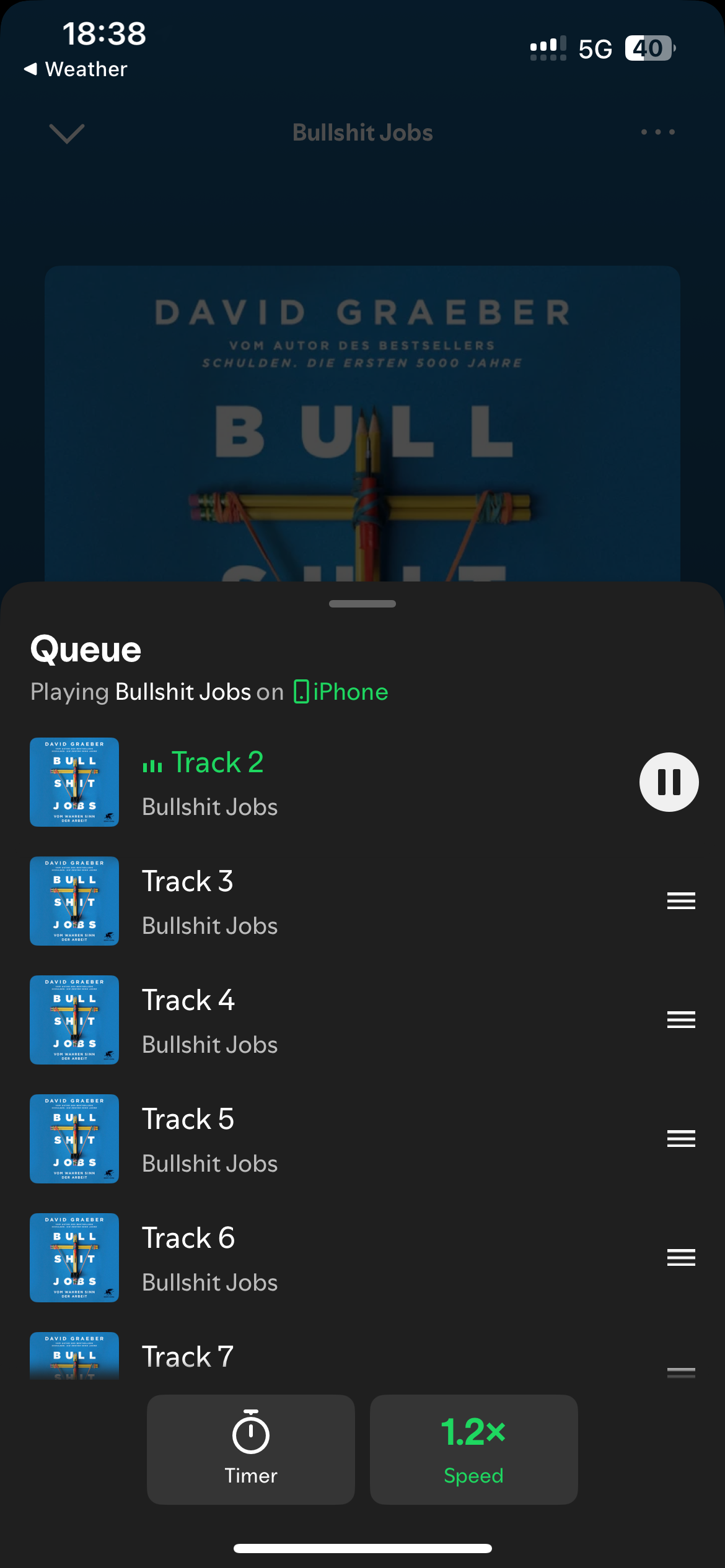Open the iPhone device picker
Screen dimensions: 725x1568
tap(341, 692)
